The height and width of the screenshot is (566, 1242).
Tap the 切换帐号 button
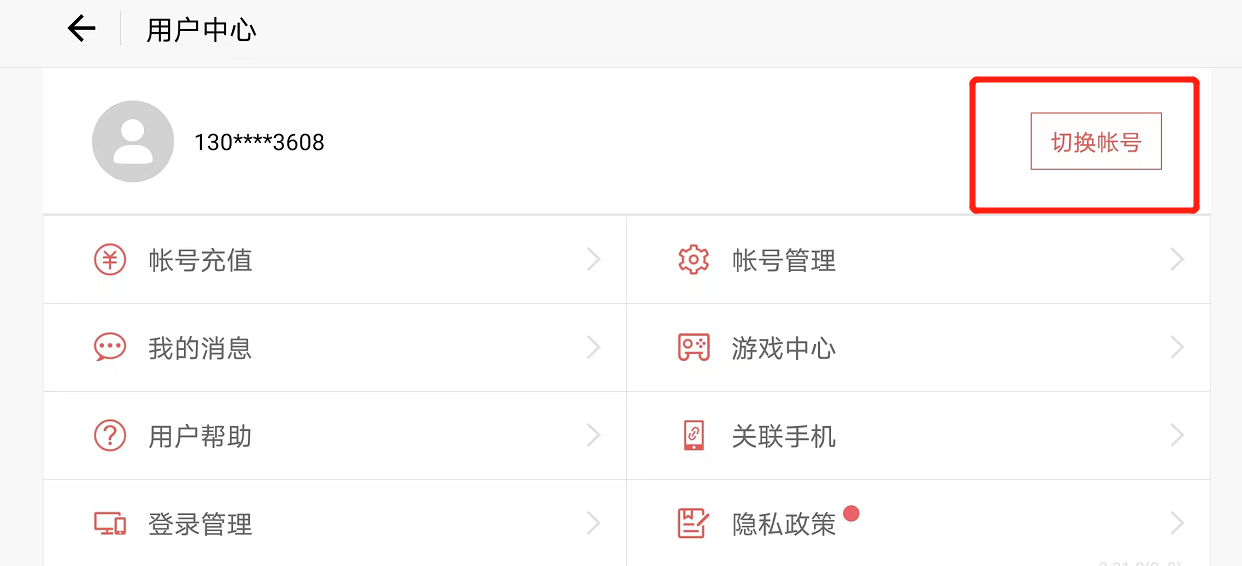pyautogui.click(x=1096, y=142)
